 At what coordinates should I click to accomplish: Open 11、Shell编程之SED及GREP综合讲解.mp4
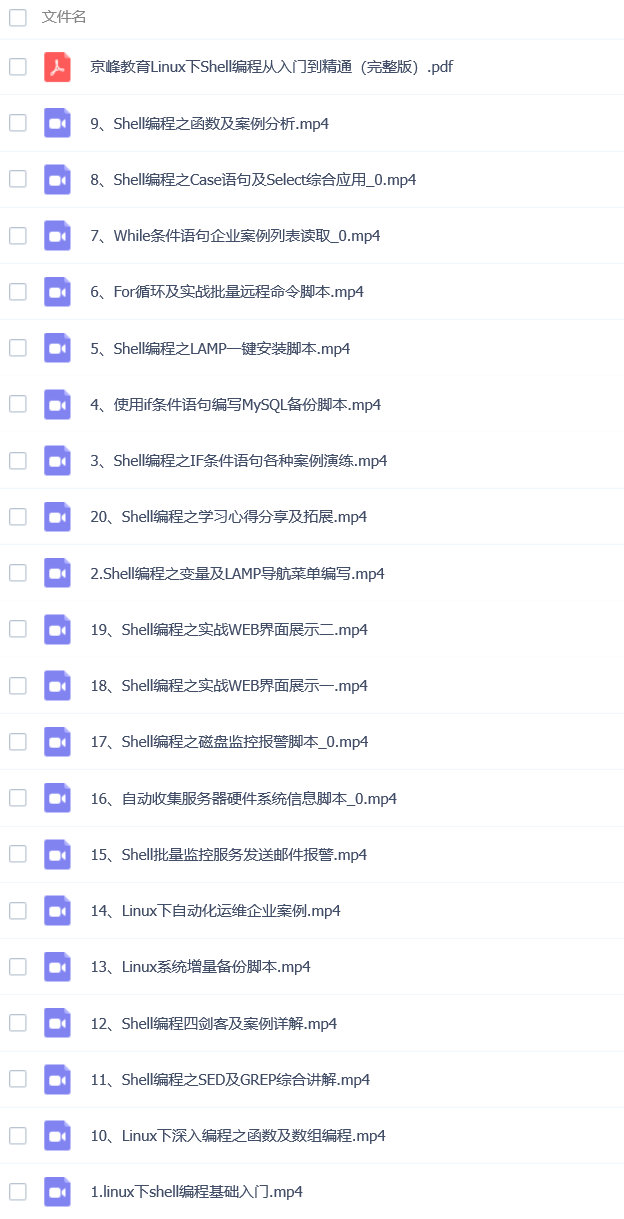[x=230, y=1080]
